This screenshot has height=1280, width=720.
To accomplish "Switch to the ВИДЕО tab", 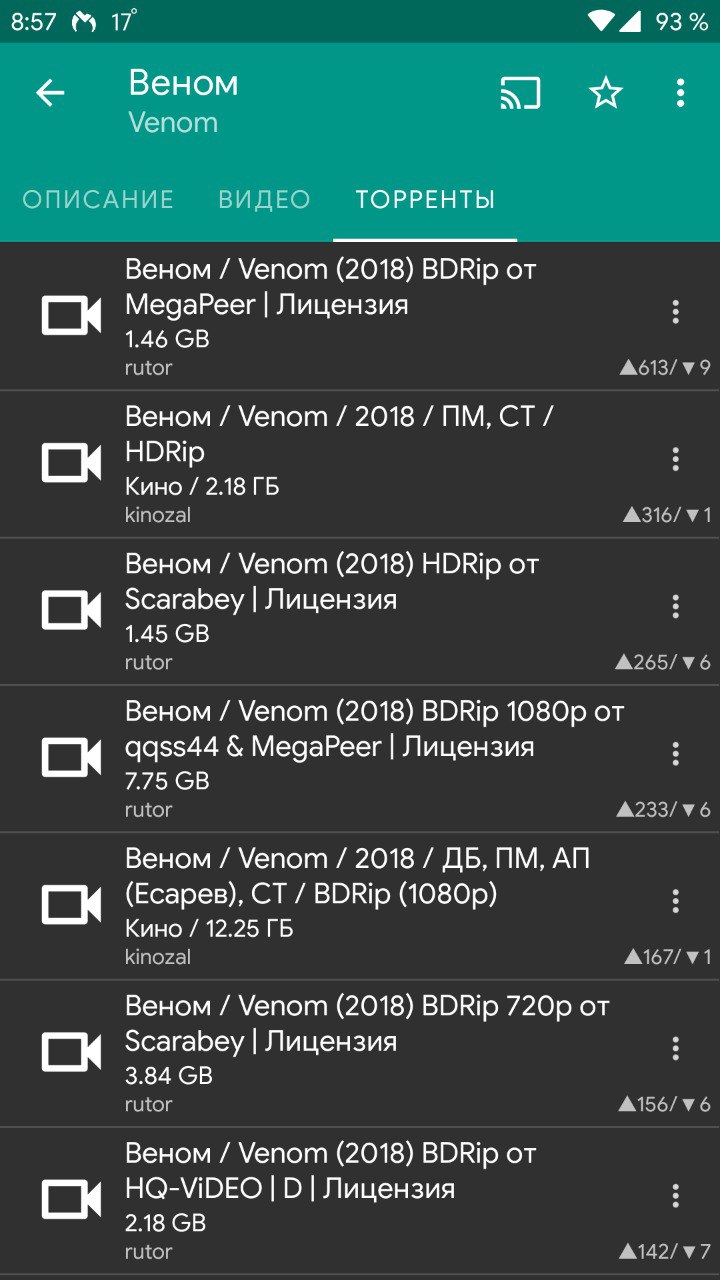I will click(264, 200).
